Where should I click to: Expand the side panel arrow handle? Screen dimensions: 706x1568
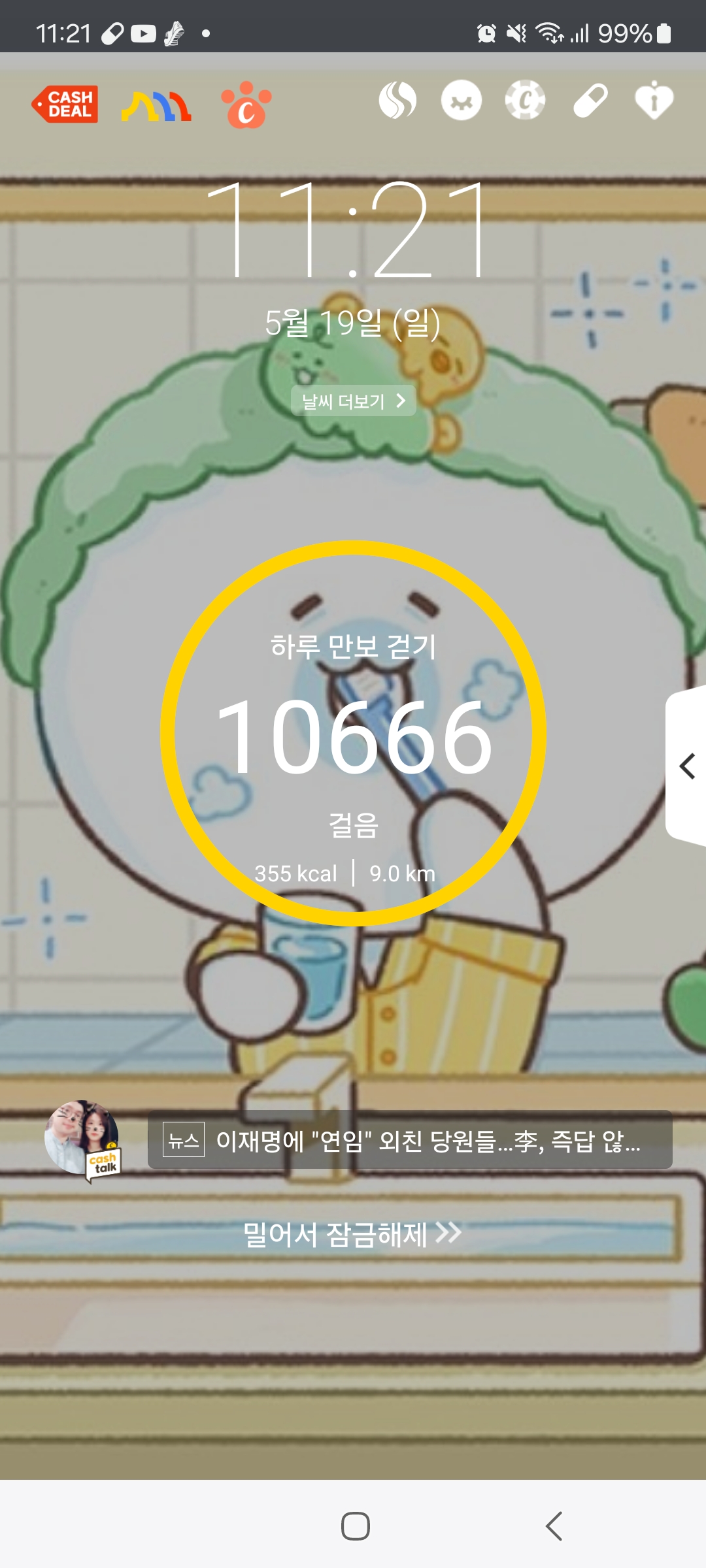[686, 766]
